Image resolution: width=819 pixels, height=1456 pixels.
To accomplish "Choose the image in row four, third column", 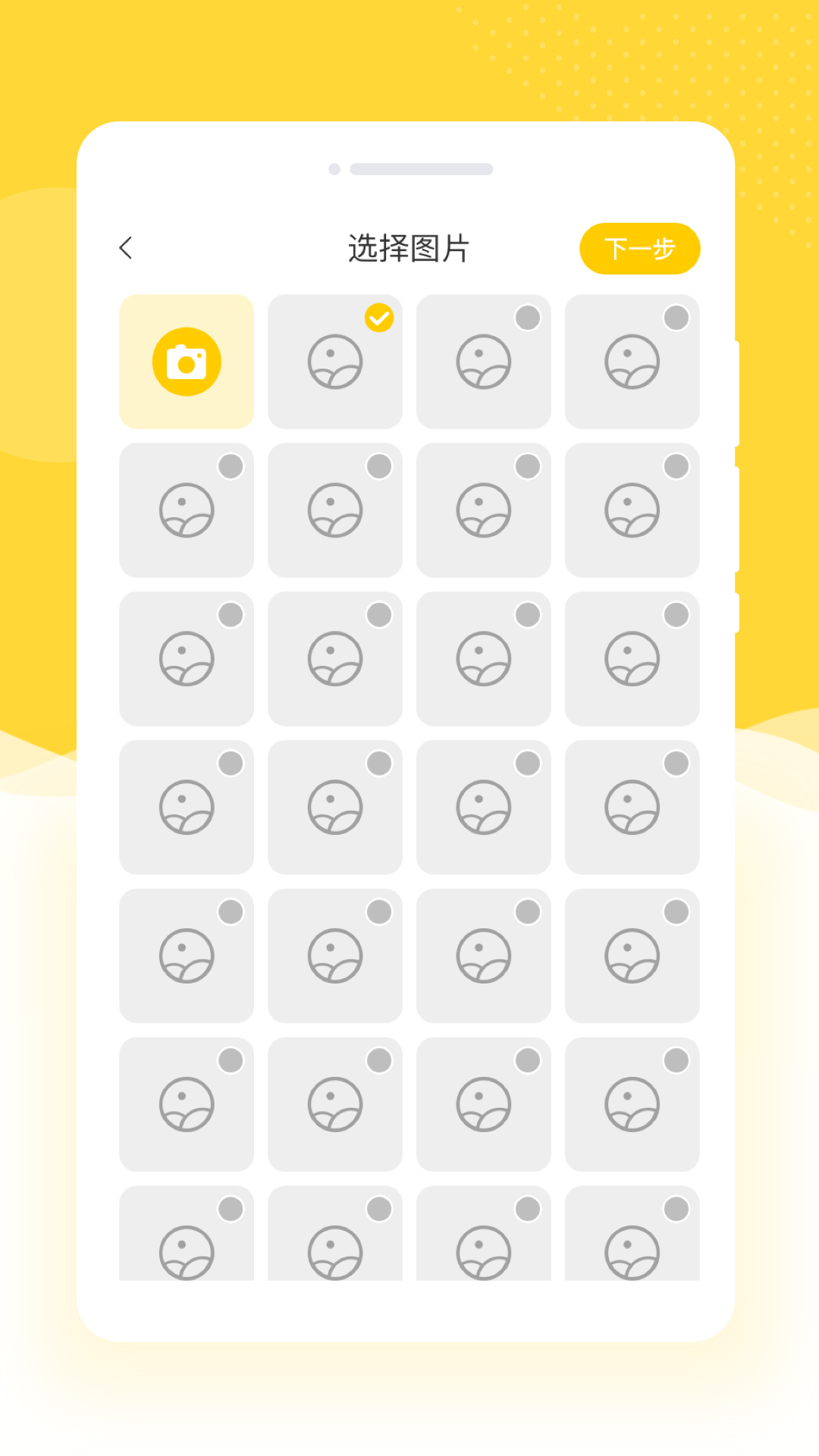I will click(x=484, y=807).
